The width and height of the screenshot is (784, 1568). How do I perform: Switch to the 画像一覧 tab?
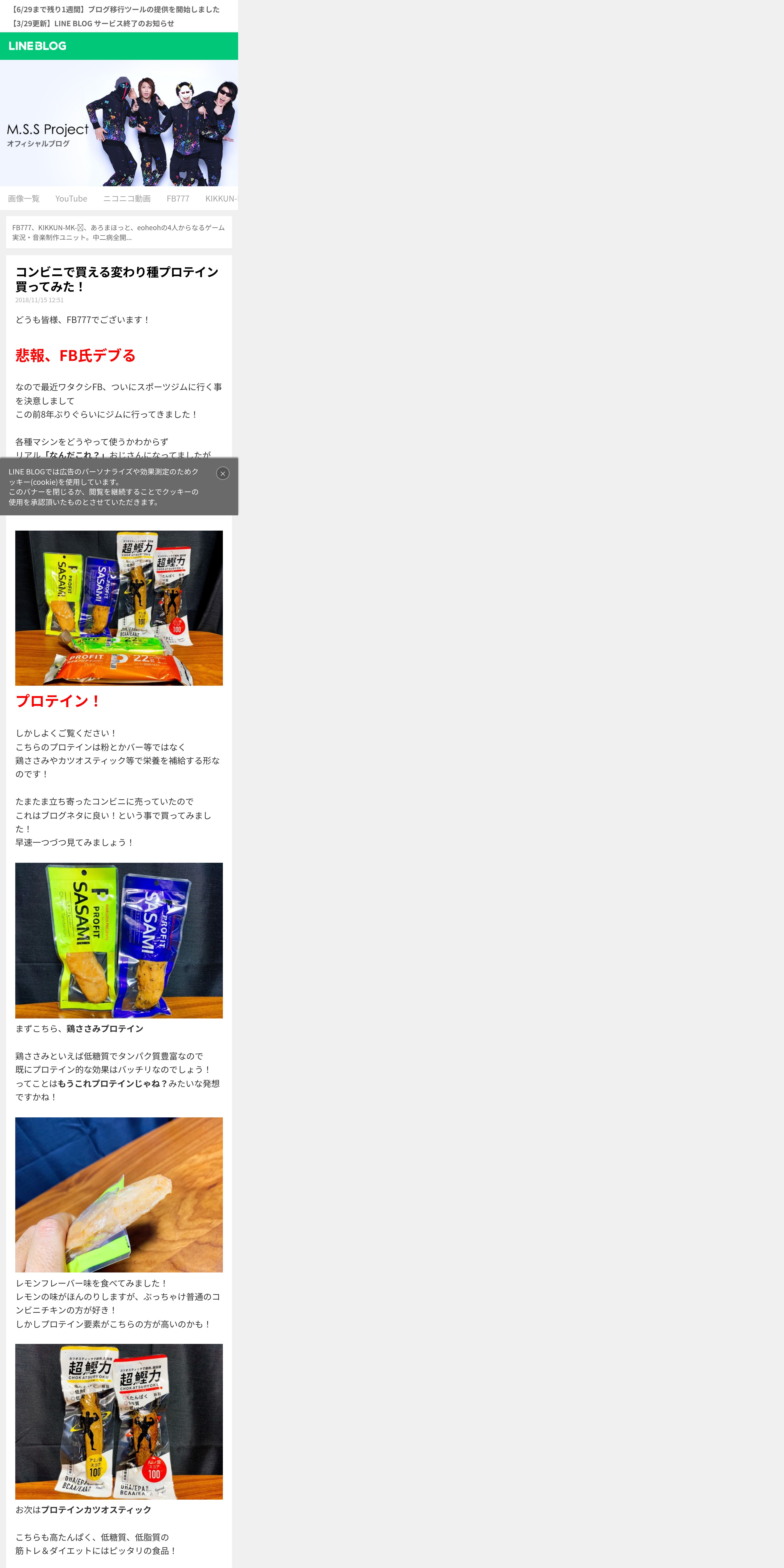coord(24,198)
